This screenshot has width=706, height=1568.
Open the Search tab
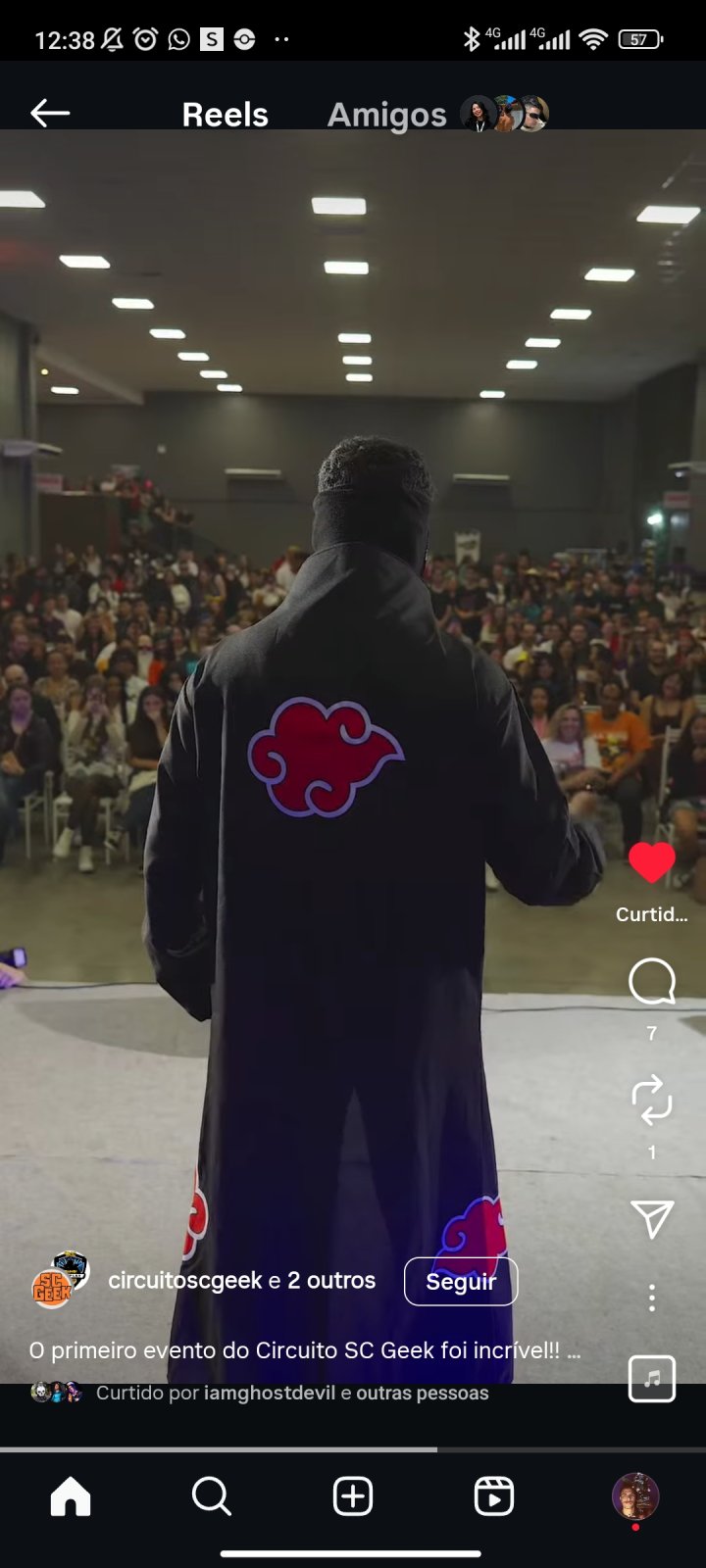tap(212, 1496)
